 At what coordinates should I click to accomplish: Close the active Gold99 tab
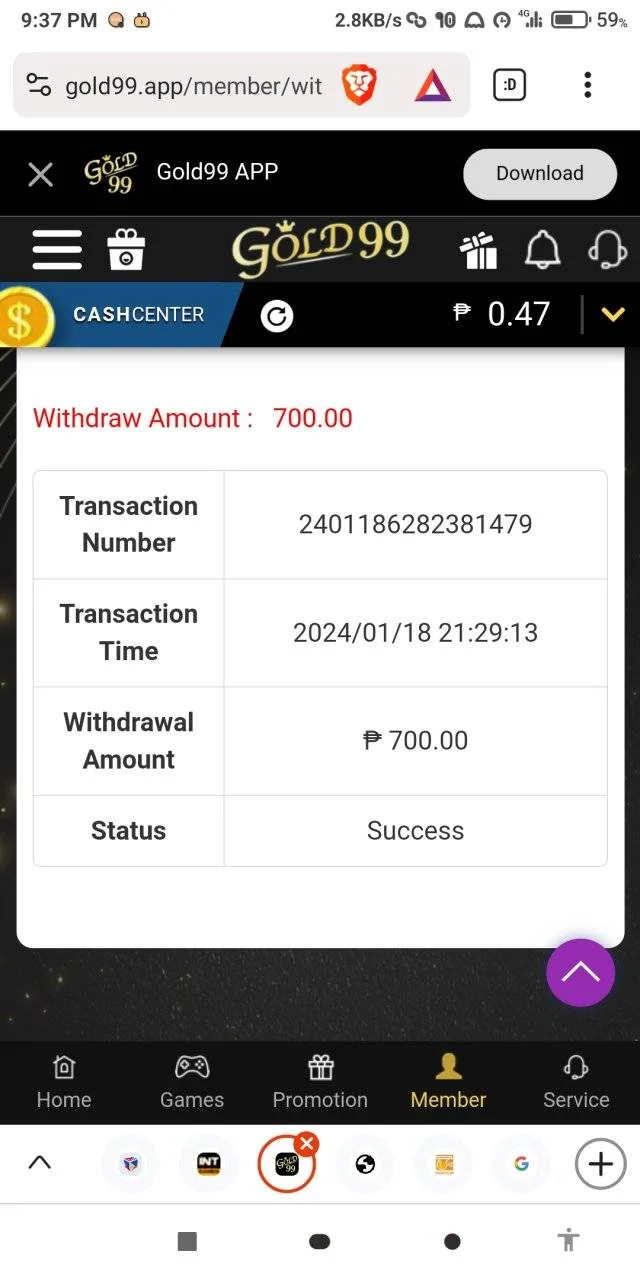pyautogui.click(x=307, y=1143)
